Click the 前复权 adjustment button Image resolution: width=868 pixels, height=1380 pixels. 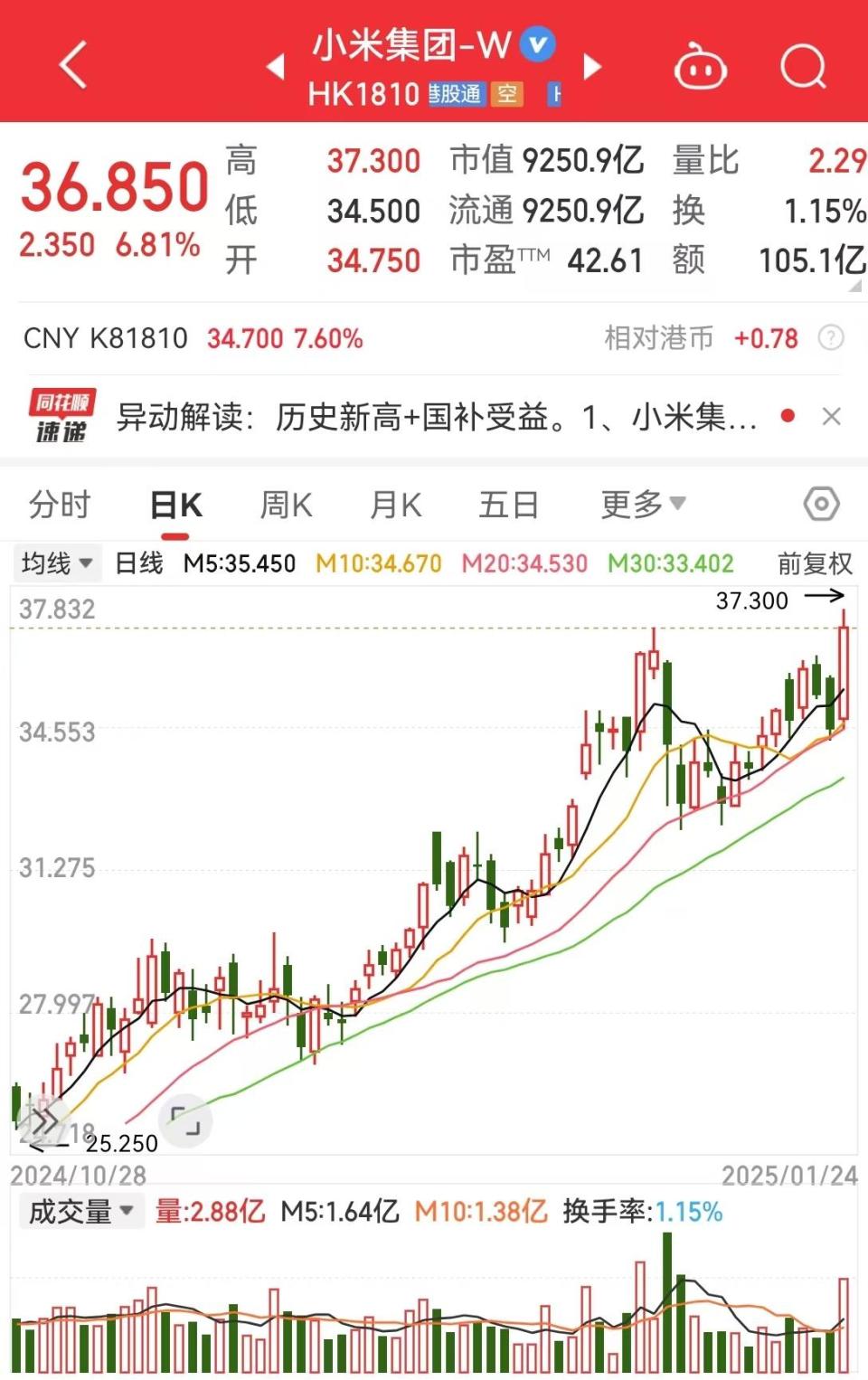tap(813, 562)
